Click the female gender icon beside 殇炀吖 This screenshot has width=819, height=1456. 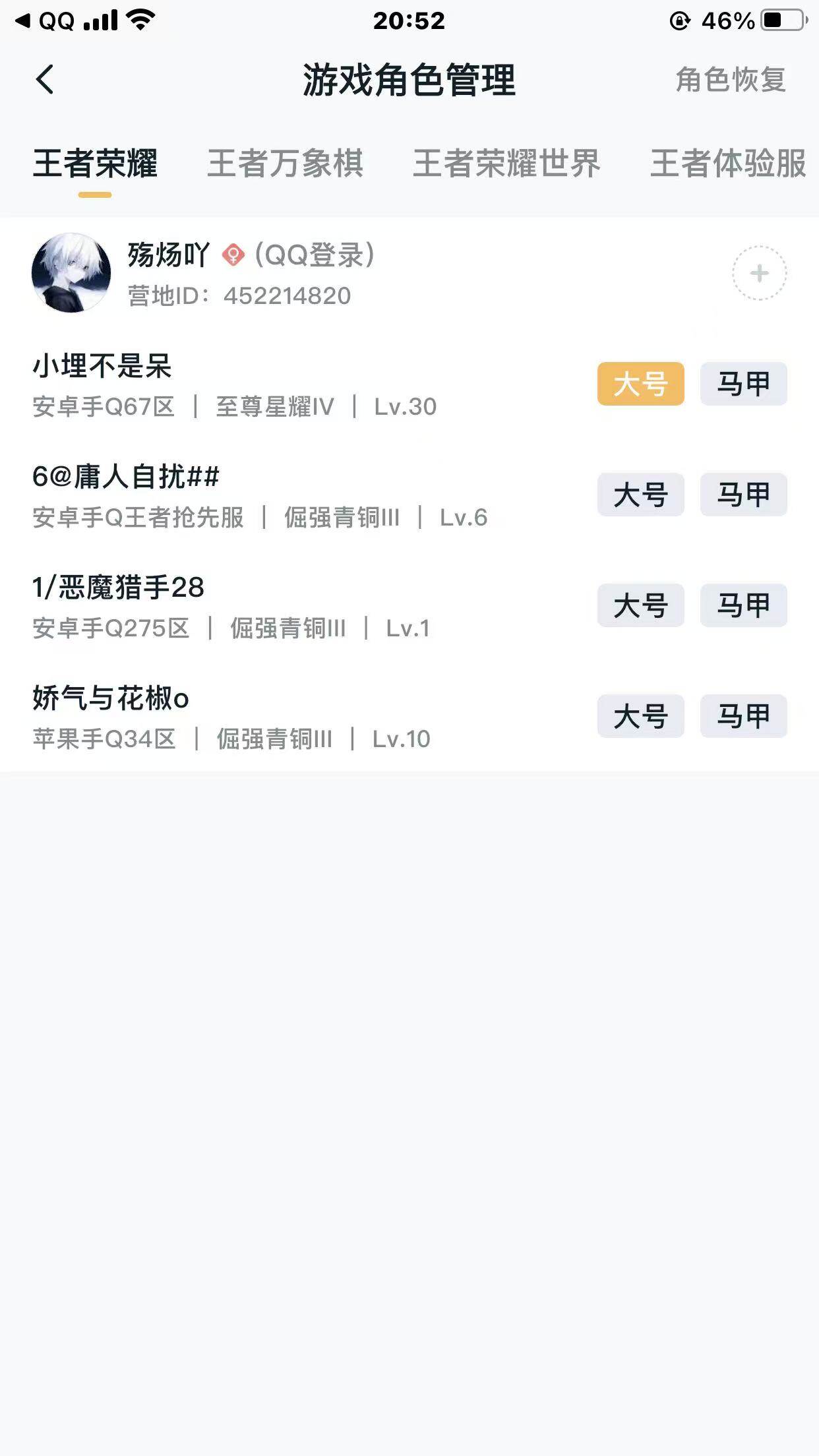click(231, 254)
